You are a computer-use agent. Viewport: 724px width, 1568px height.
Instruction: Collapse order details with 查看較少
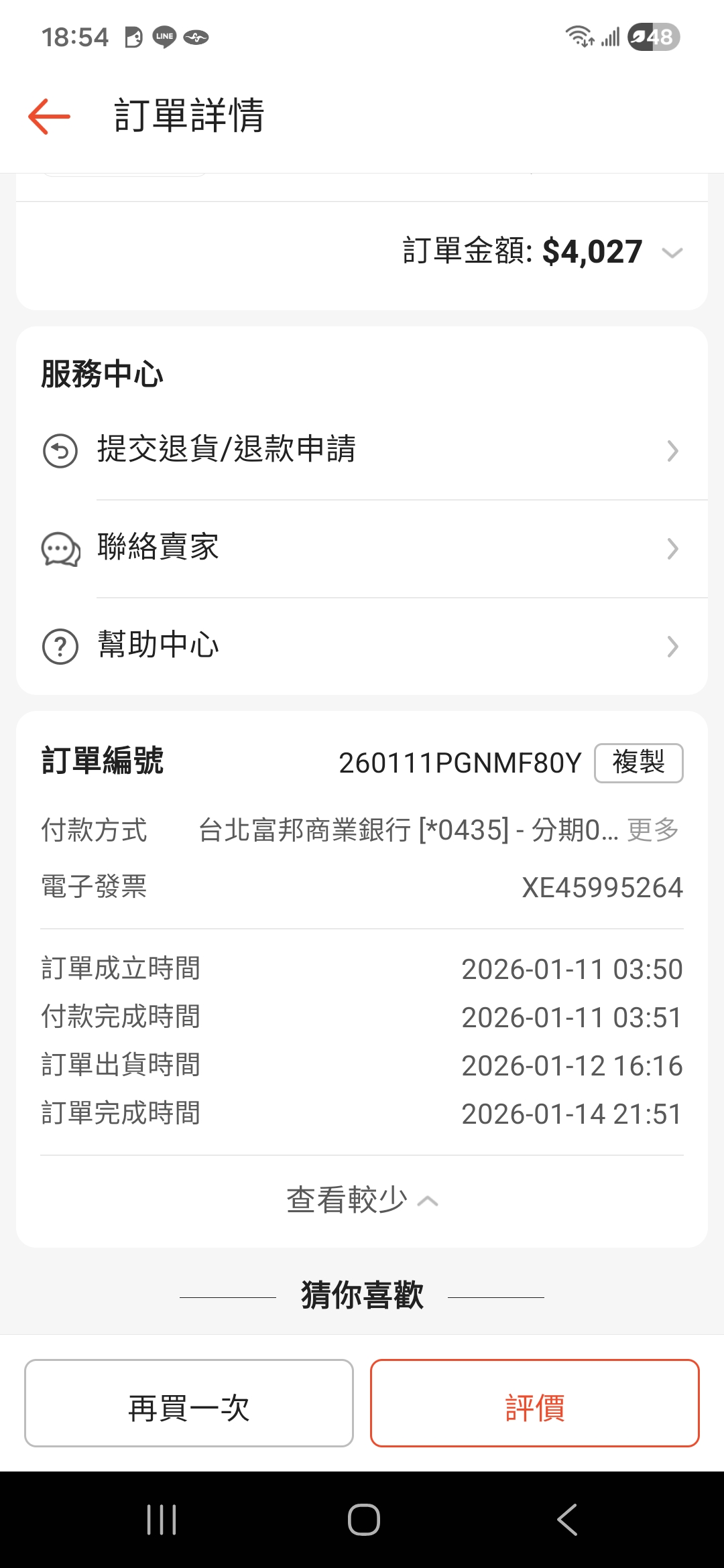click(362, 1200)
